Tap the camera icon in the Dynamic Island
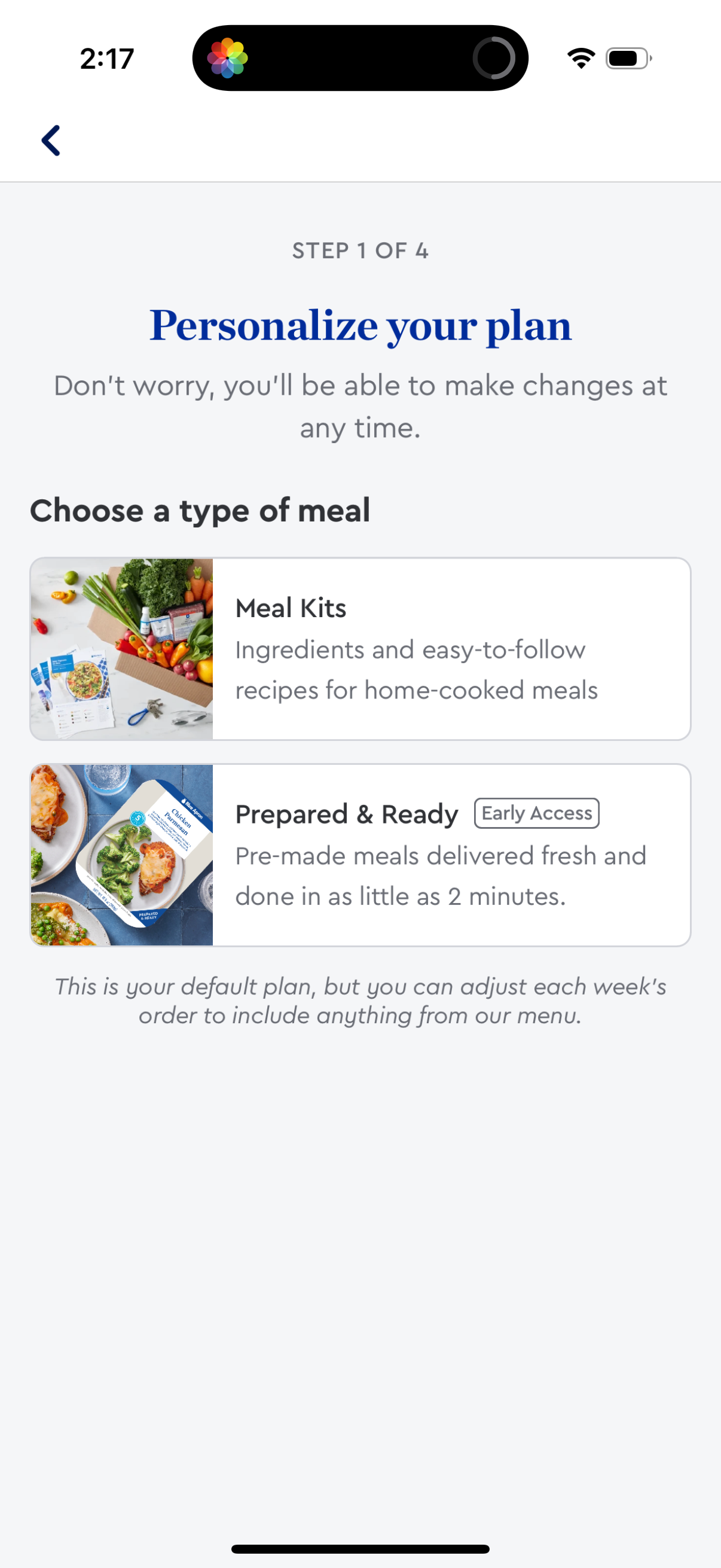 point(230,58)
